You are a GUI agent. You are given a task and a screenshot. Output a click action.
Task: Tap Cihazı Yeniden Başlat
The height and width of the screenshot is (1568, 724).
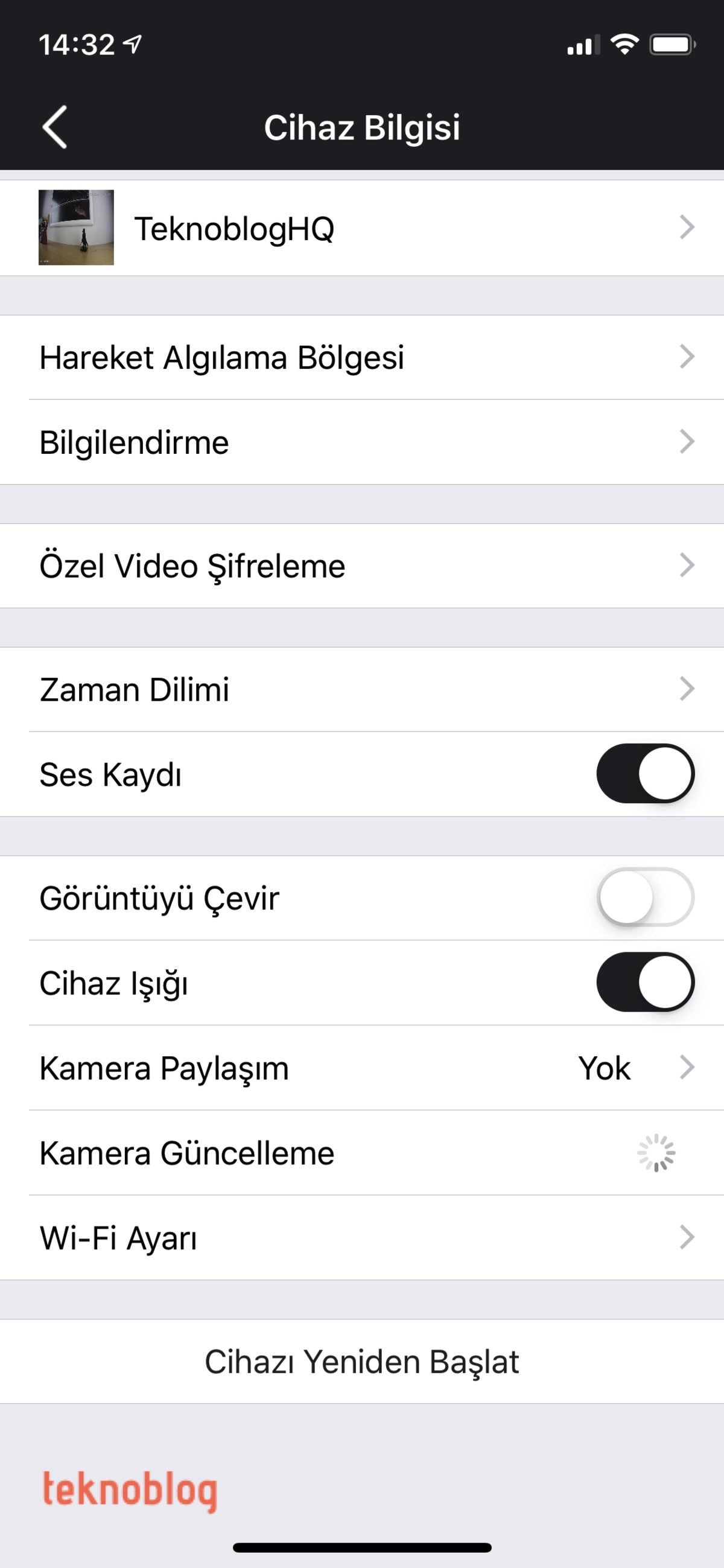pos(361,1362)
